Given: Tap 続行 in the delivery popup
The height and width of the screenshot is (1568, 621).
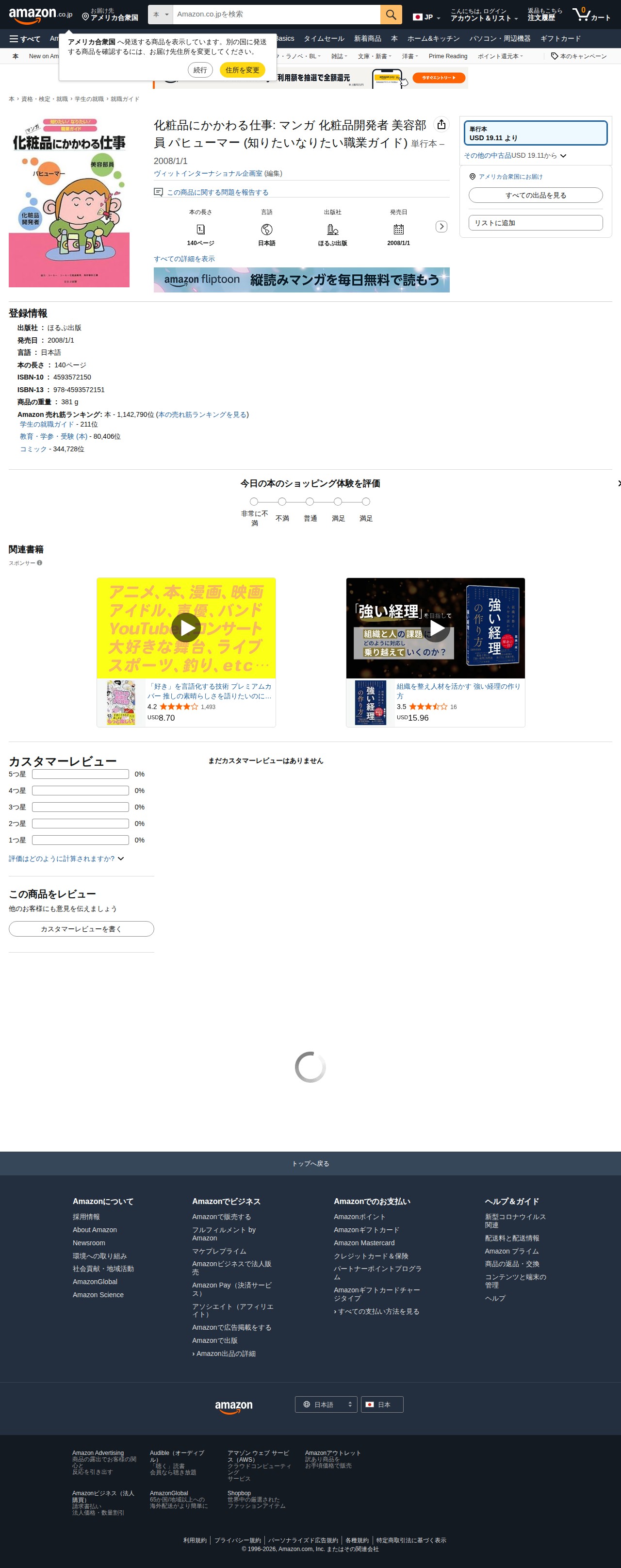Looking at the screenshot, I should tap(200, 70).
